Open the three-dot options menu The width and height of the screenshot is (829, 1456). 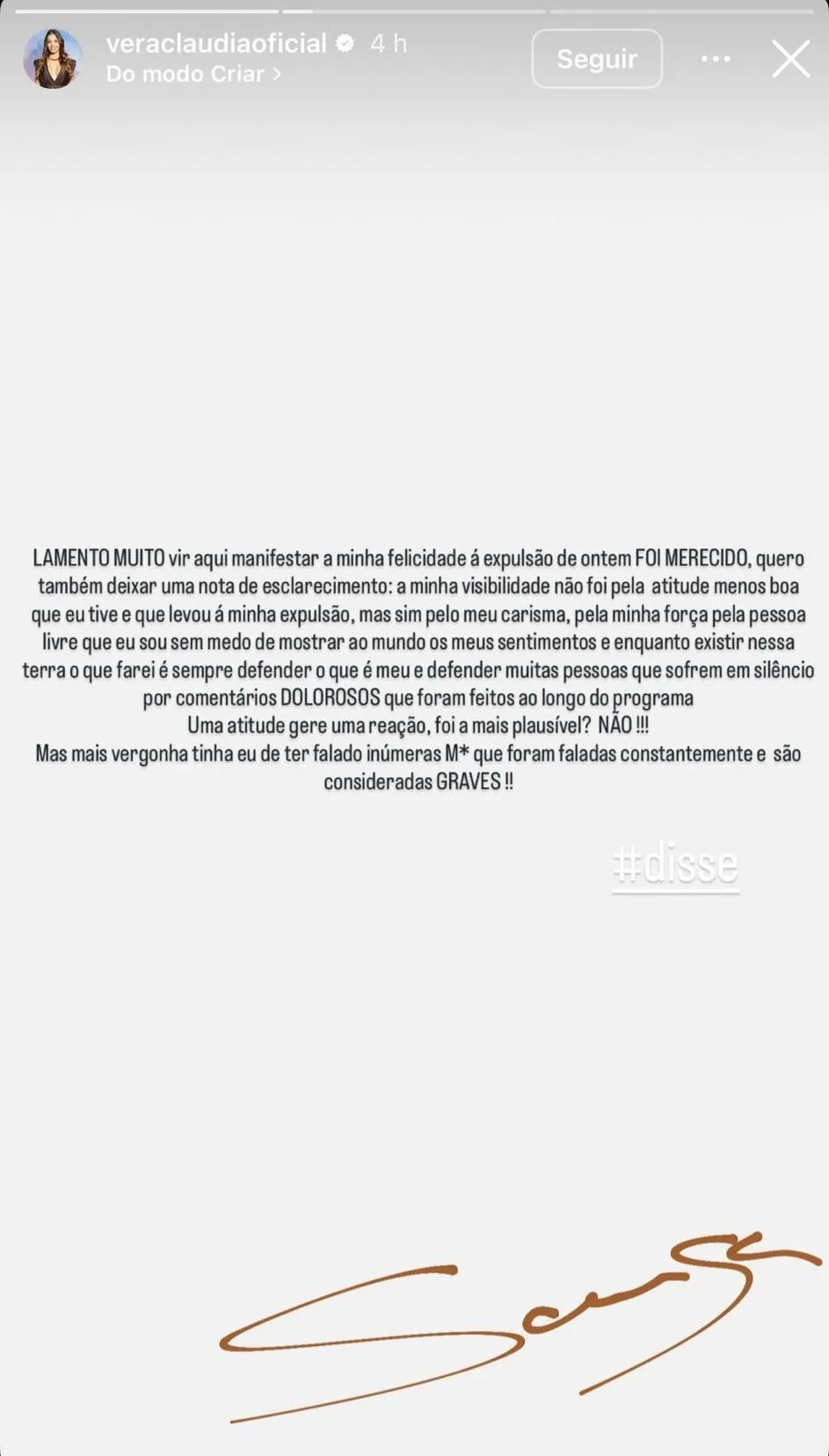click(x=716, y=59)
